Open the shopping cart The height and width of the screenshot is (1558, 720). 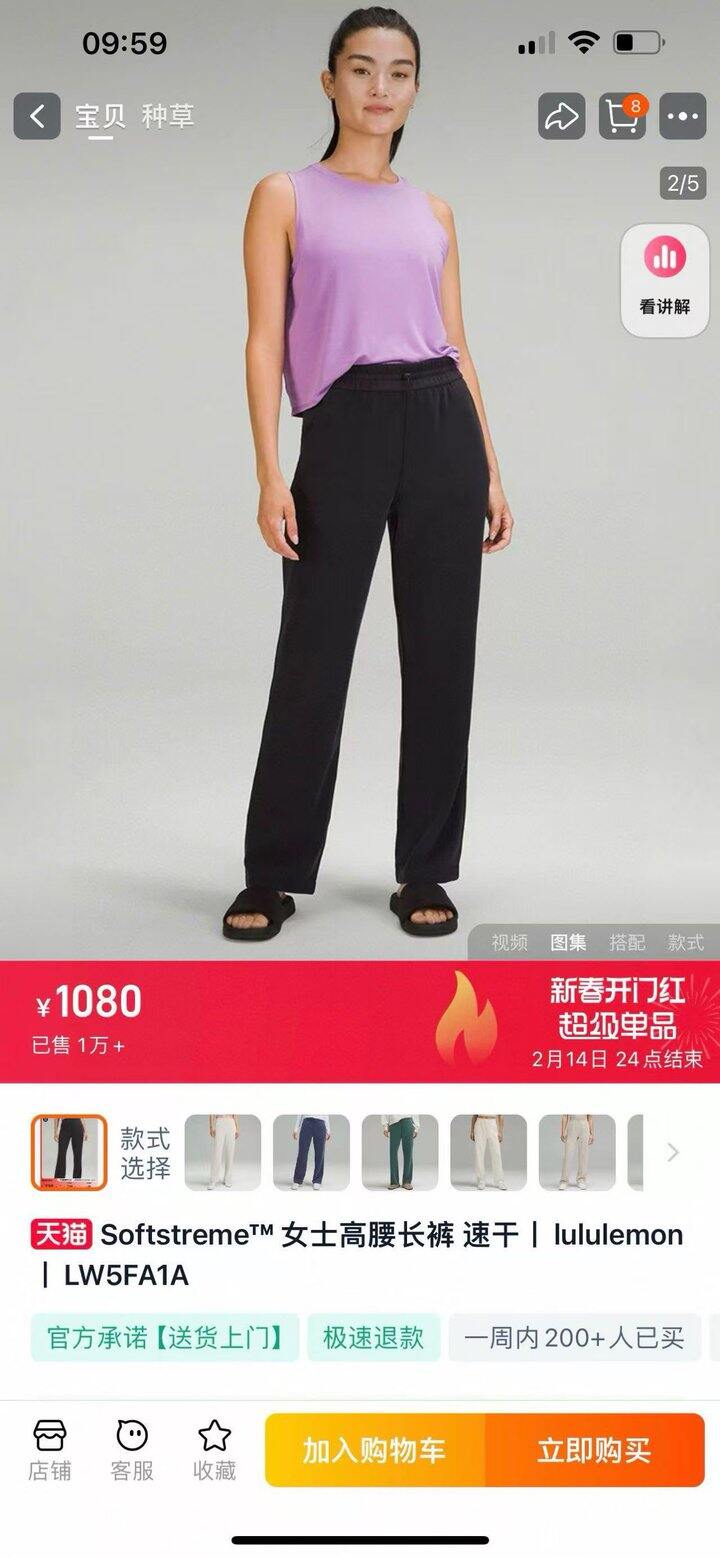tap(623, 116)
